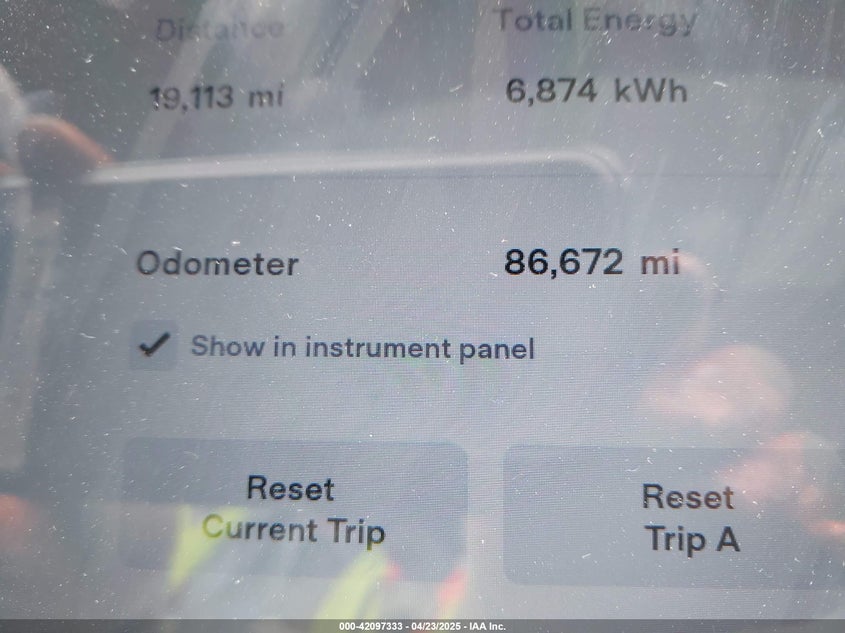Toggle the Show in instrument panel checkbox

point(154,347)
